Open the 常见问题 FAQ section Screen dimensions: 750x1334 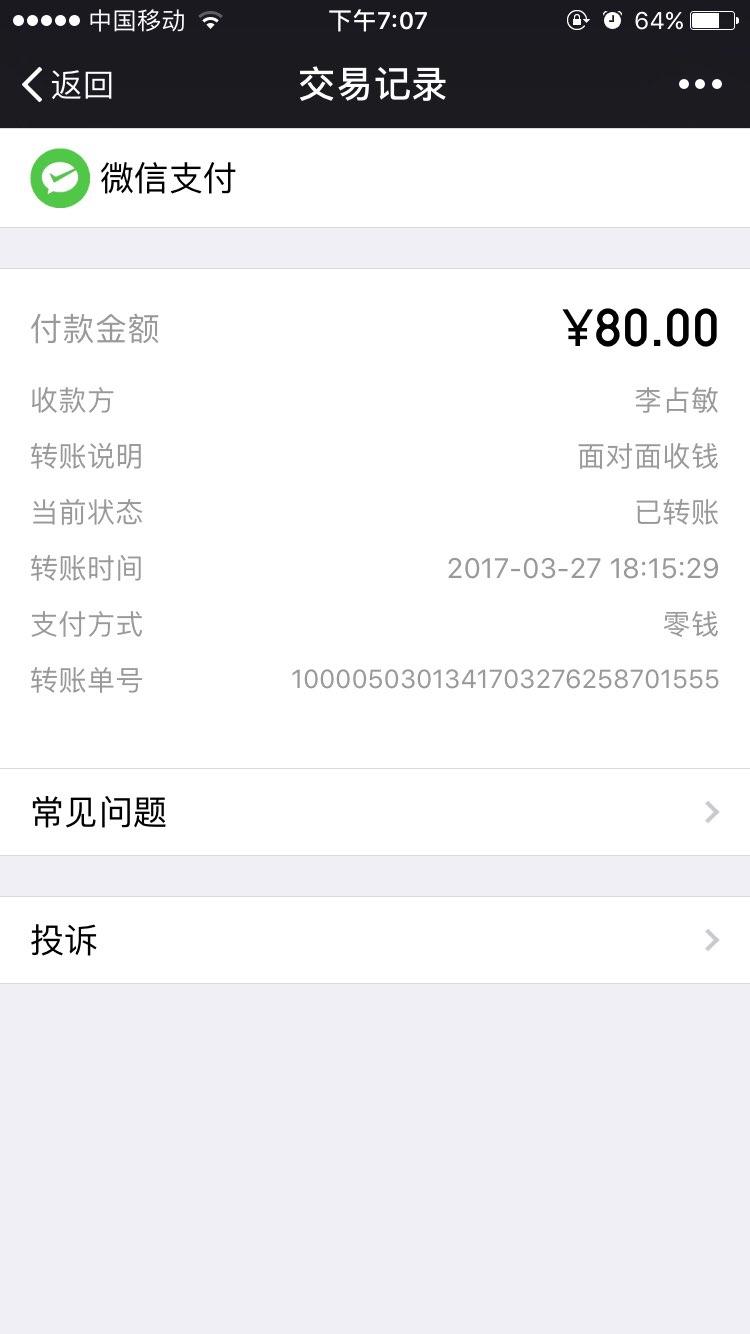pos(97,812)
